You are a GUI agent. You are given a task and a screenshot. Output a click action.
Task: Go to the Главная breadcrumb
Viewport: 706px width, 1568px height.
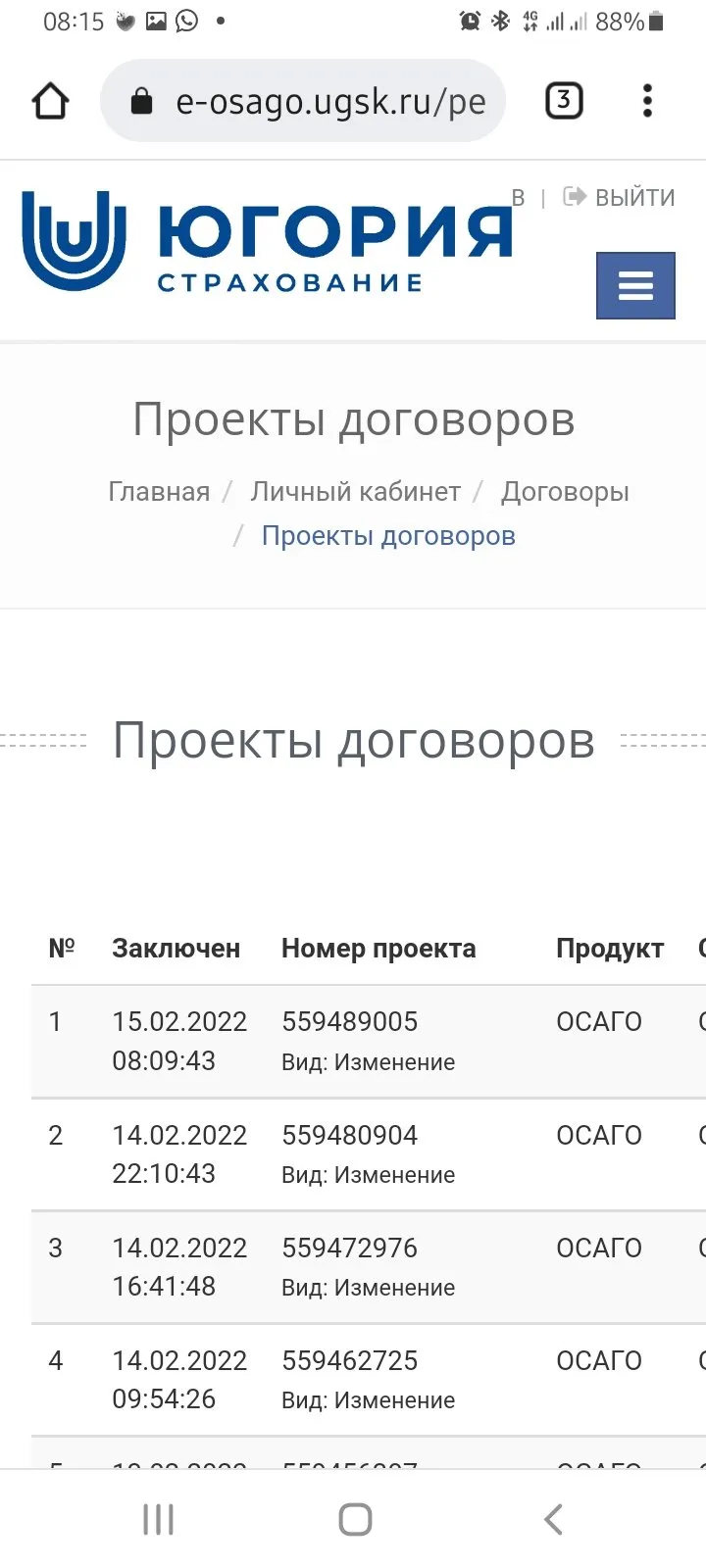[159, 491]
